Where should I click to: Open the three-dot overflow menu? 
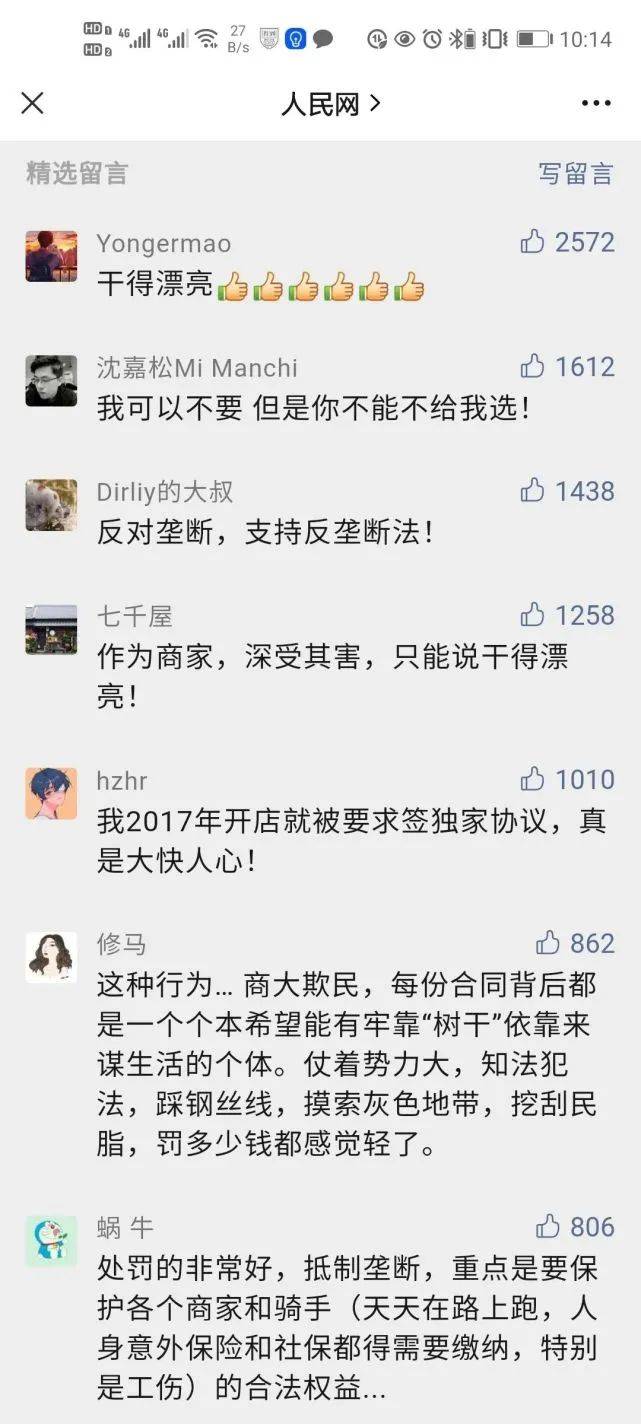pos(596,103)
